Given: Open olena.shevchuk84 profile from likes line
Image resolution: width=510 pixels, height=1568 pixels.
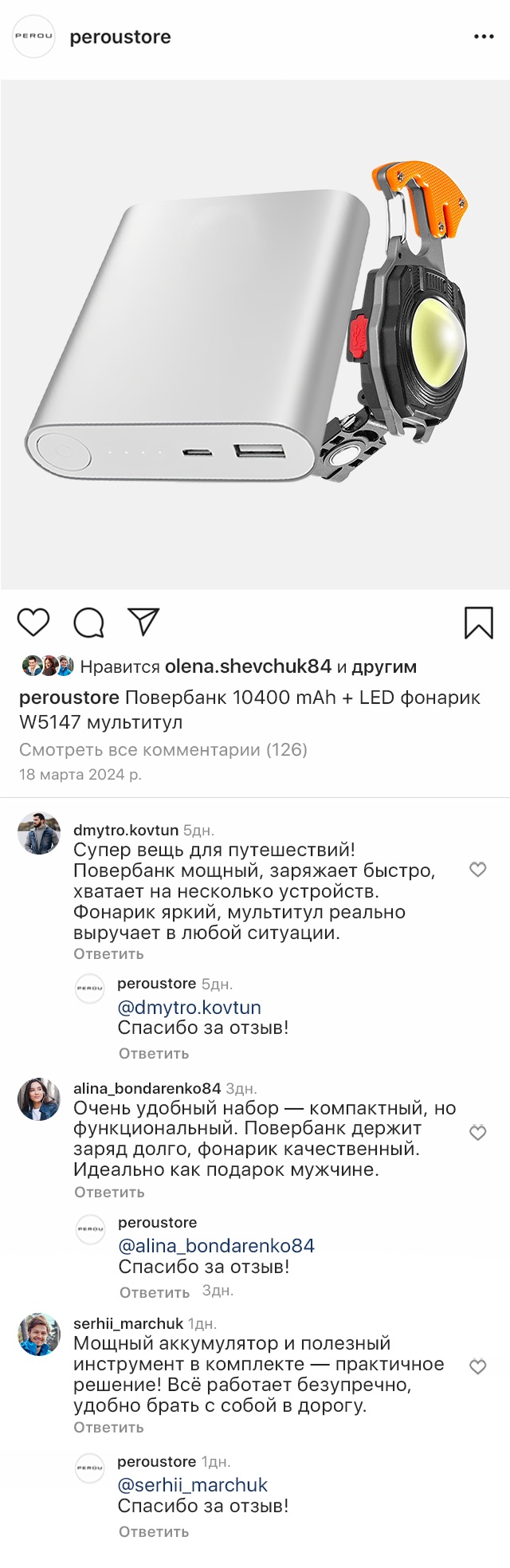Looking at the screenshot, I should pyautogui.click(x=248, y=666).
